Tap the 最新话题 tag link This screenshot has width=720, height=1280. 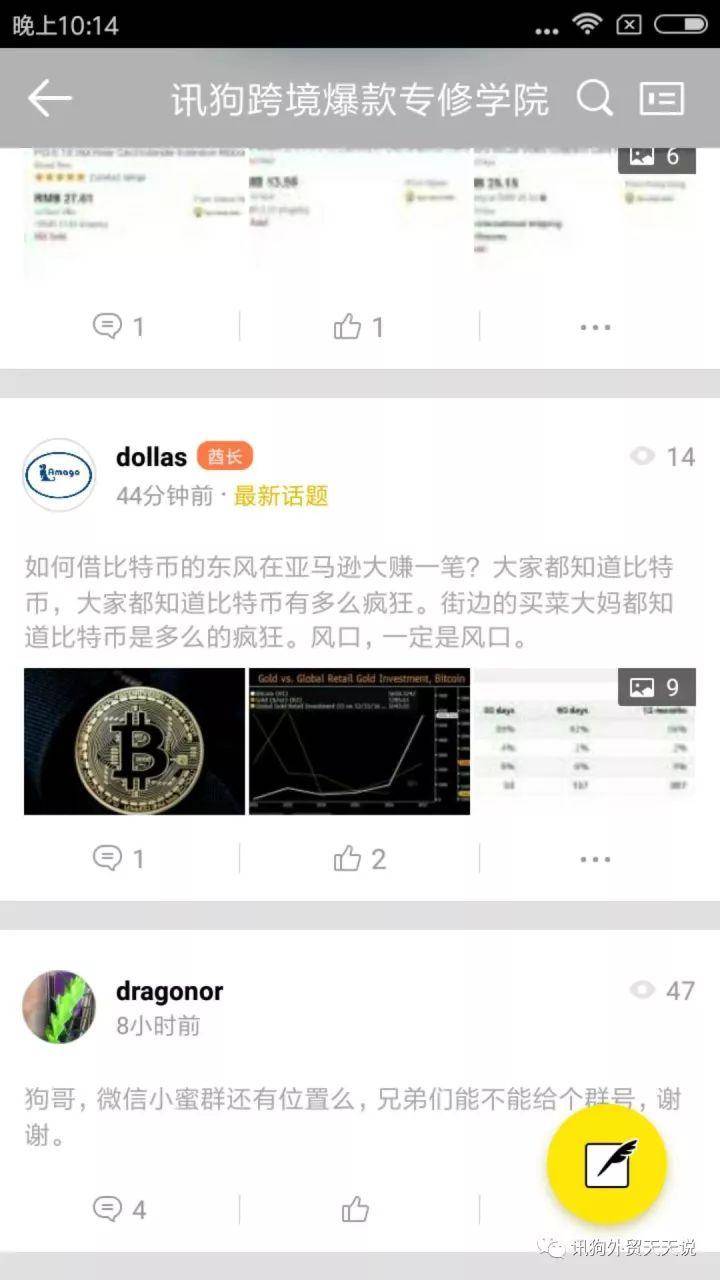(281, 496)
